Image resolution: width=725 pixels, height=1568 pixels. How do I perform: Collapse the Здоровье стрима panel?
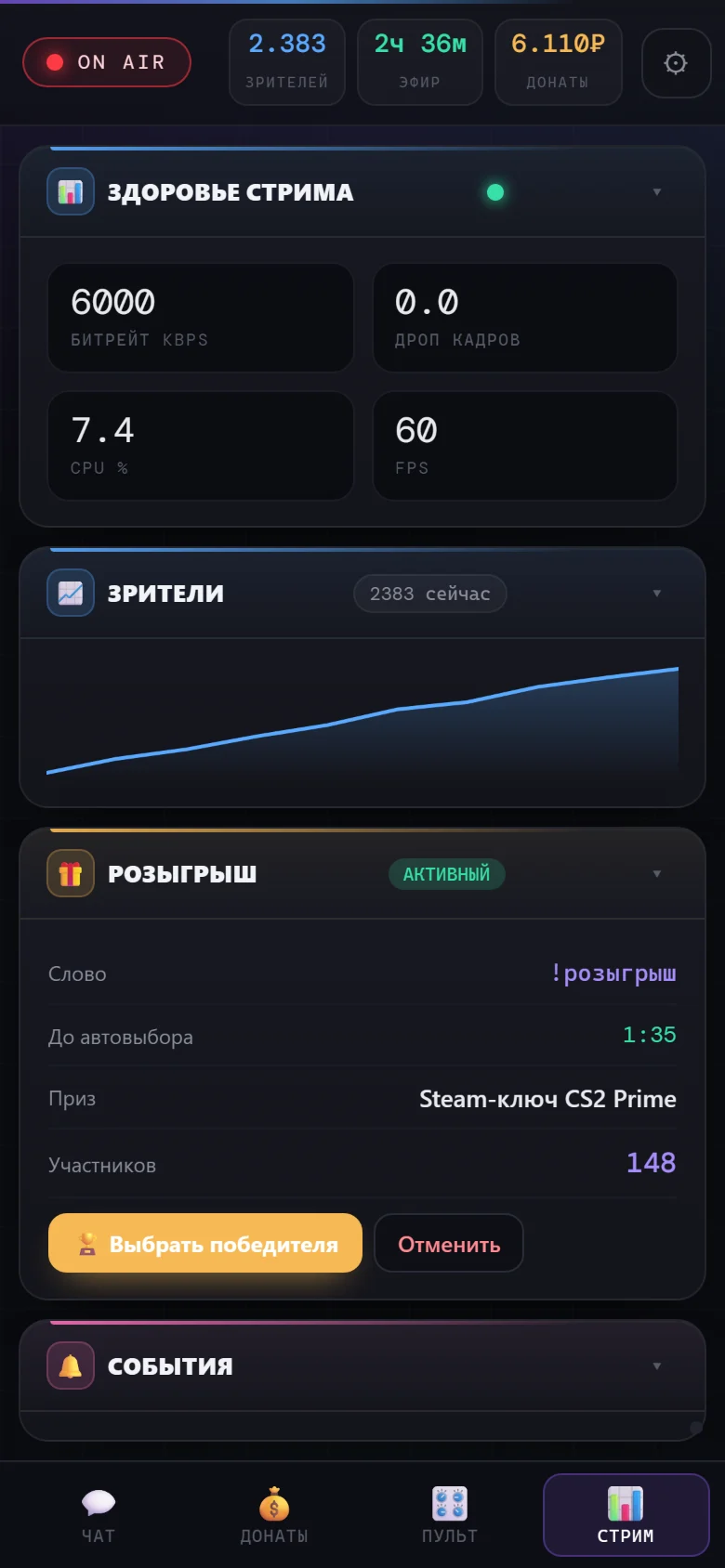coord(657,192)
